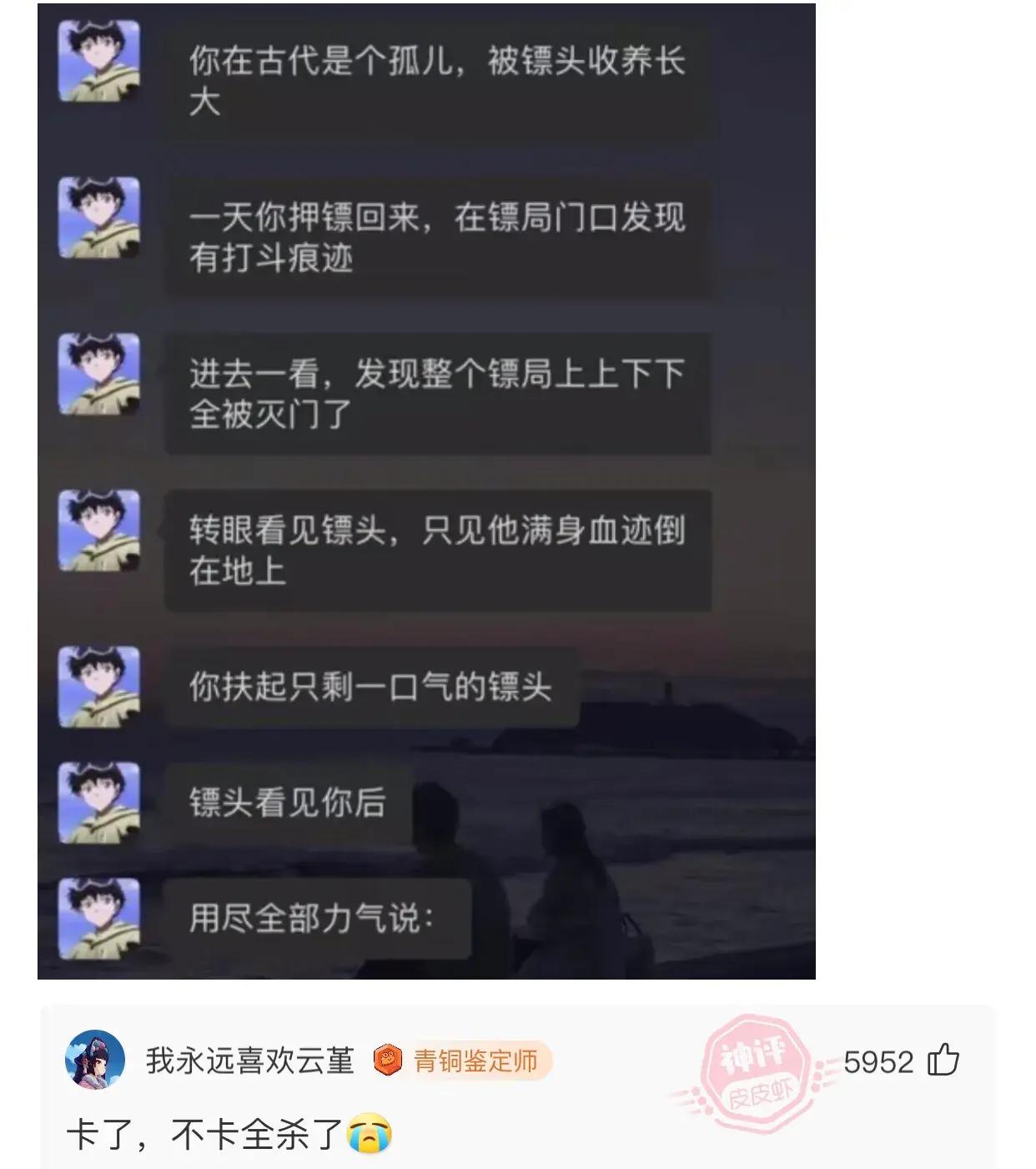Open the 青铜鉴定师 badge
The height and width of the screenshot is (1169, 1036).
coord(462,1061)
